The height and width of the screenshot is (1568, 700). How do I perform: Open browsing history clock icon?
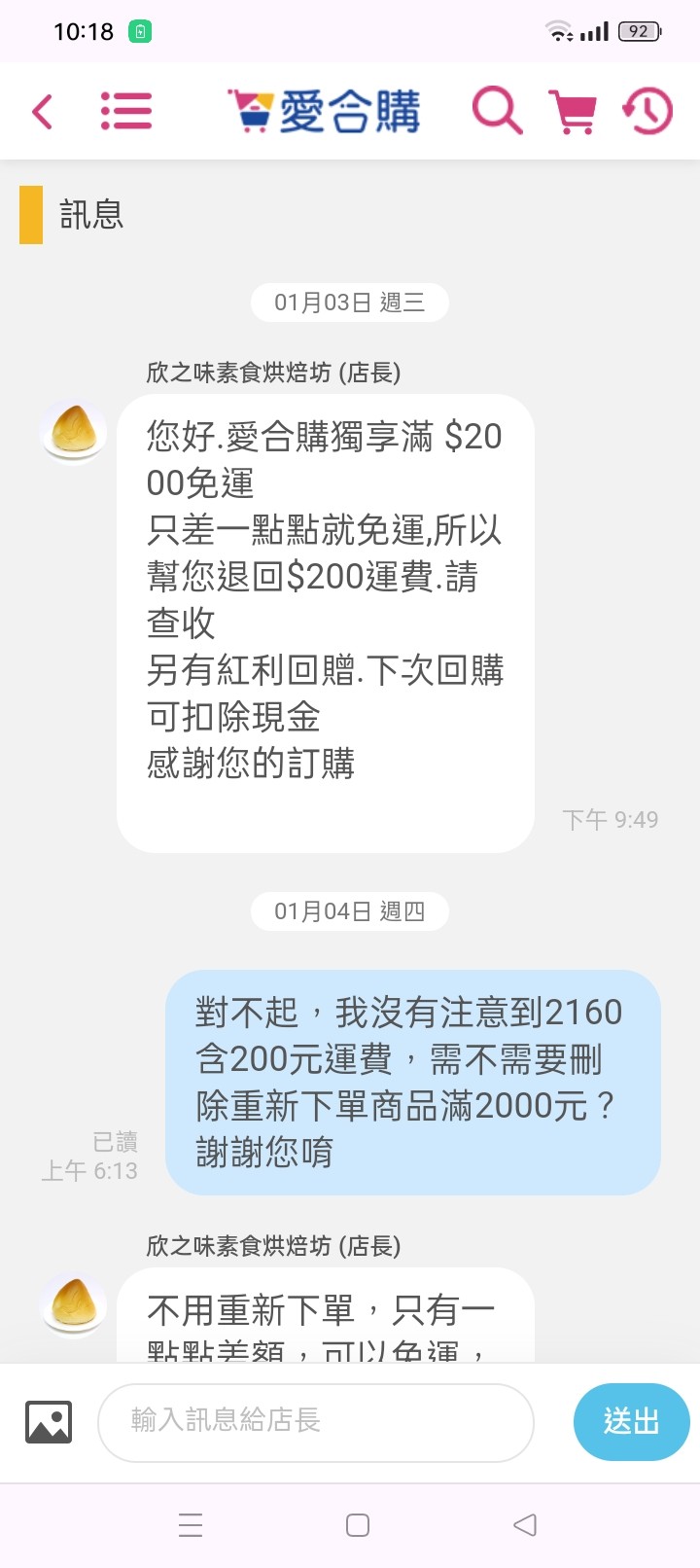(647, 111)
